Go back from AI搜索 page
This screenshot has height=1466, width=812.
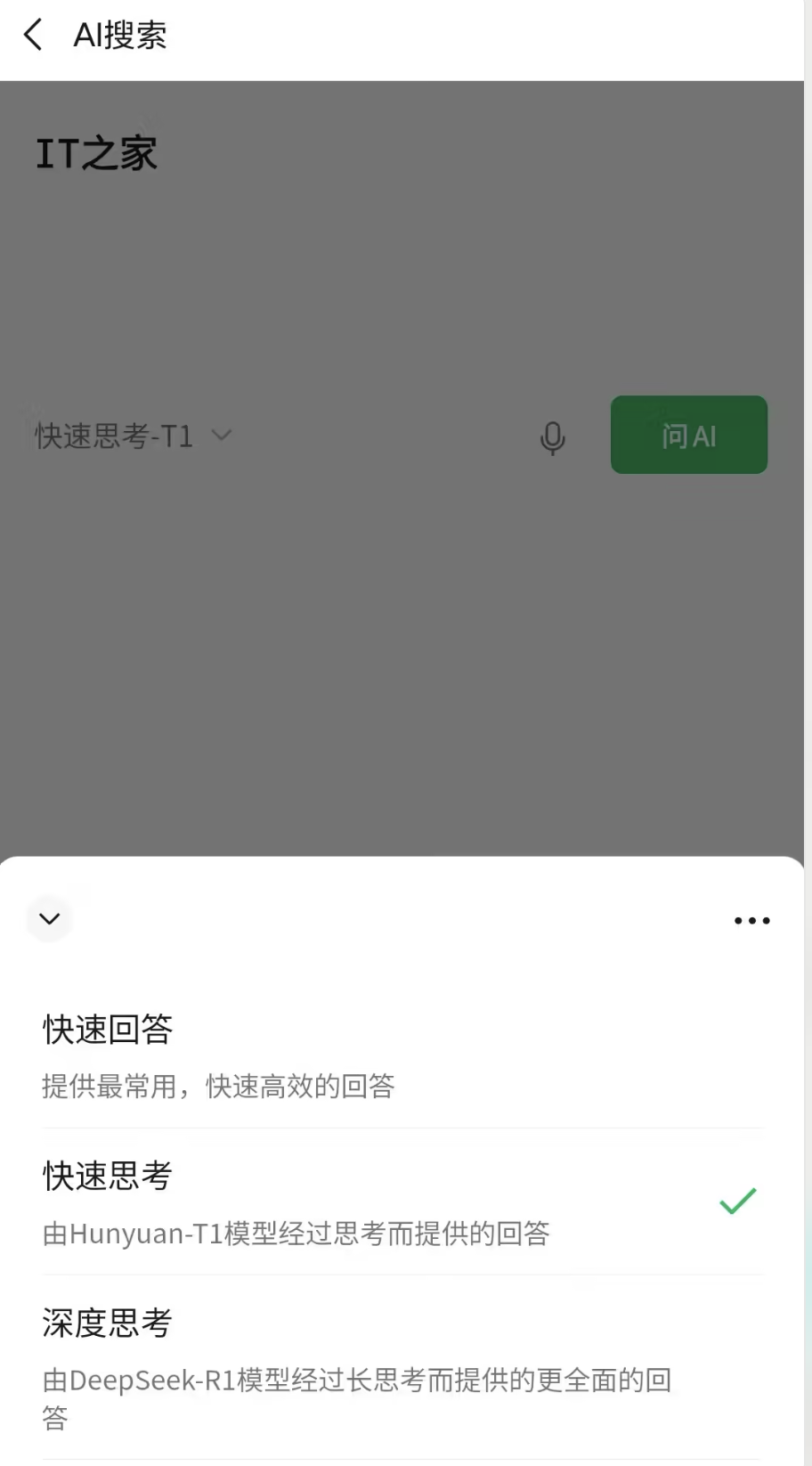(x=33, y=36)
